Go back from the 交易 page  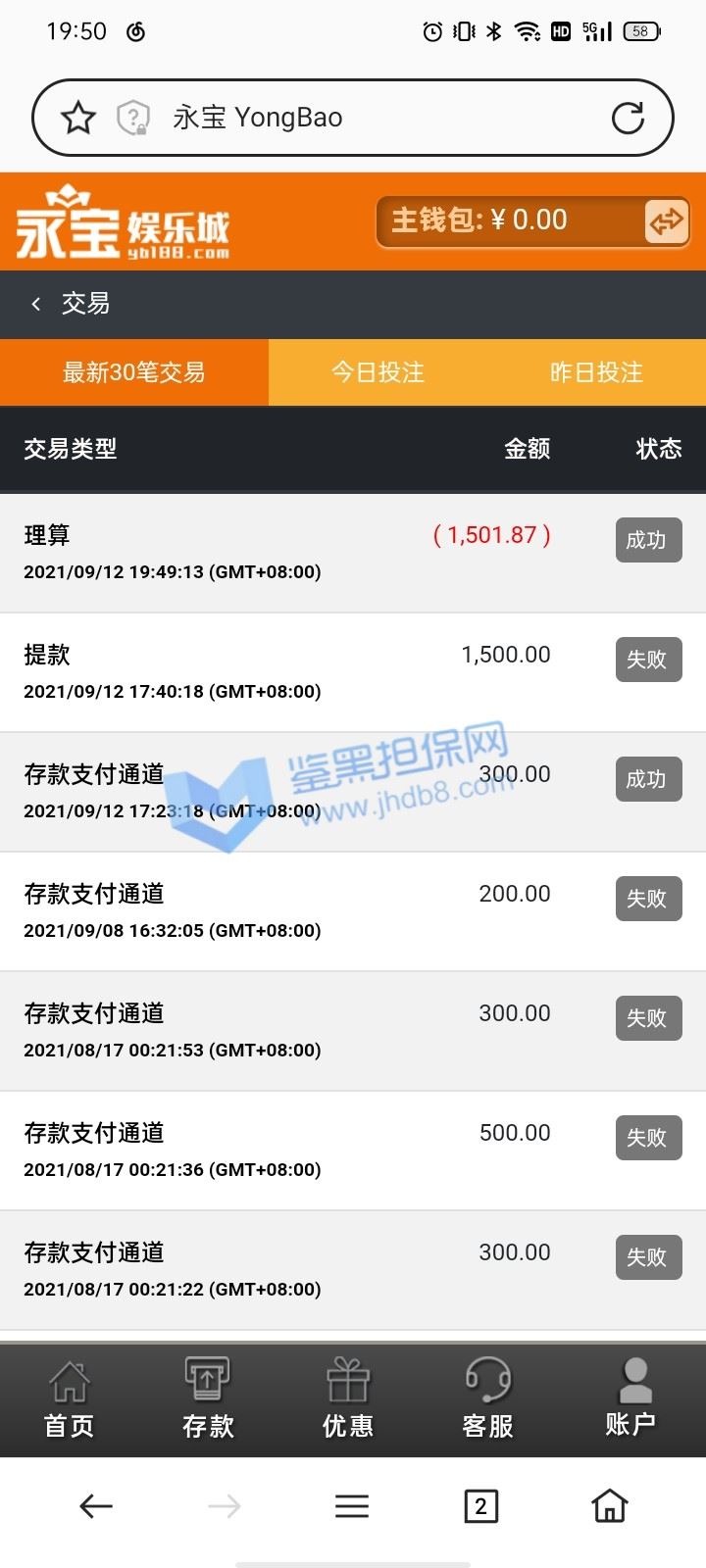36,304
